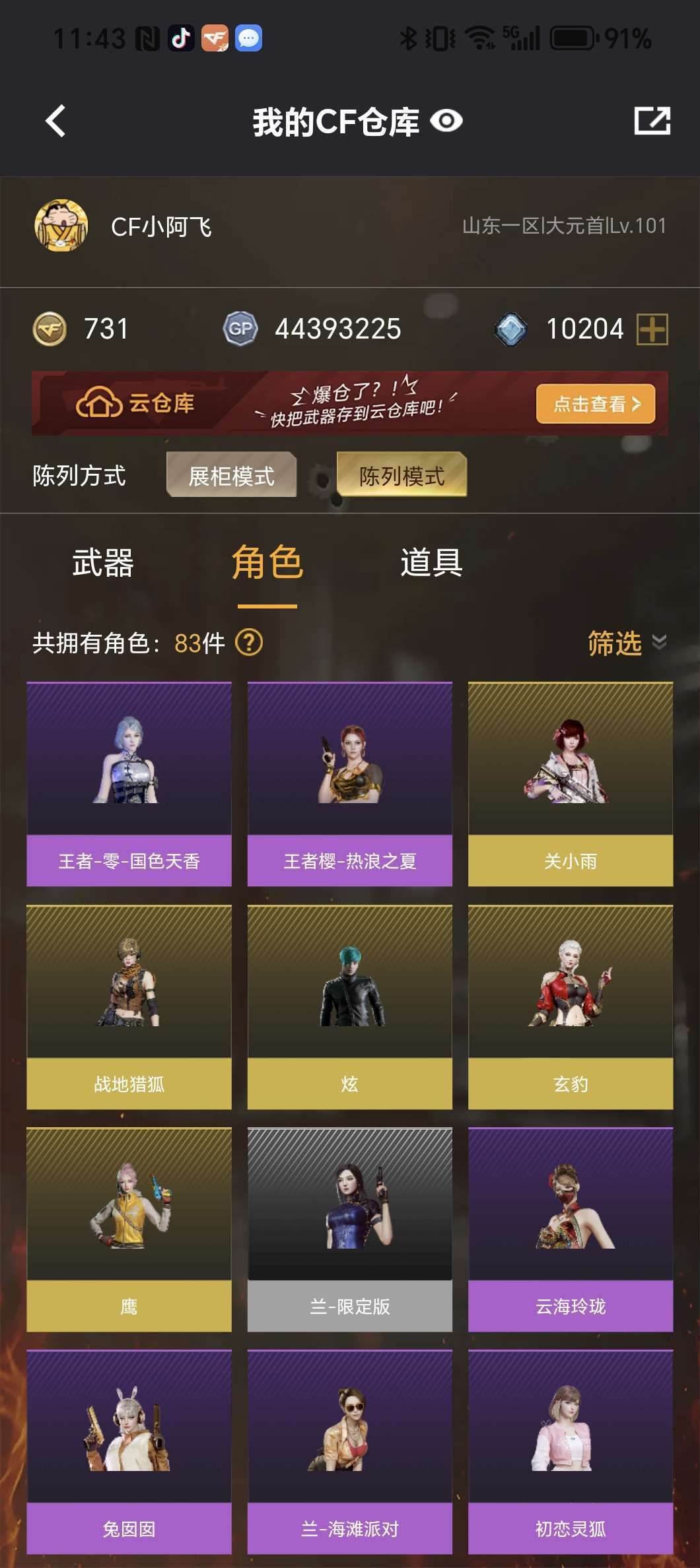This screenshot has width=700, height=1568.
Task: Select 展柜模式 display mode
Action: click(231, 475)
